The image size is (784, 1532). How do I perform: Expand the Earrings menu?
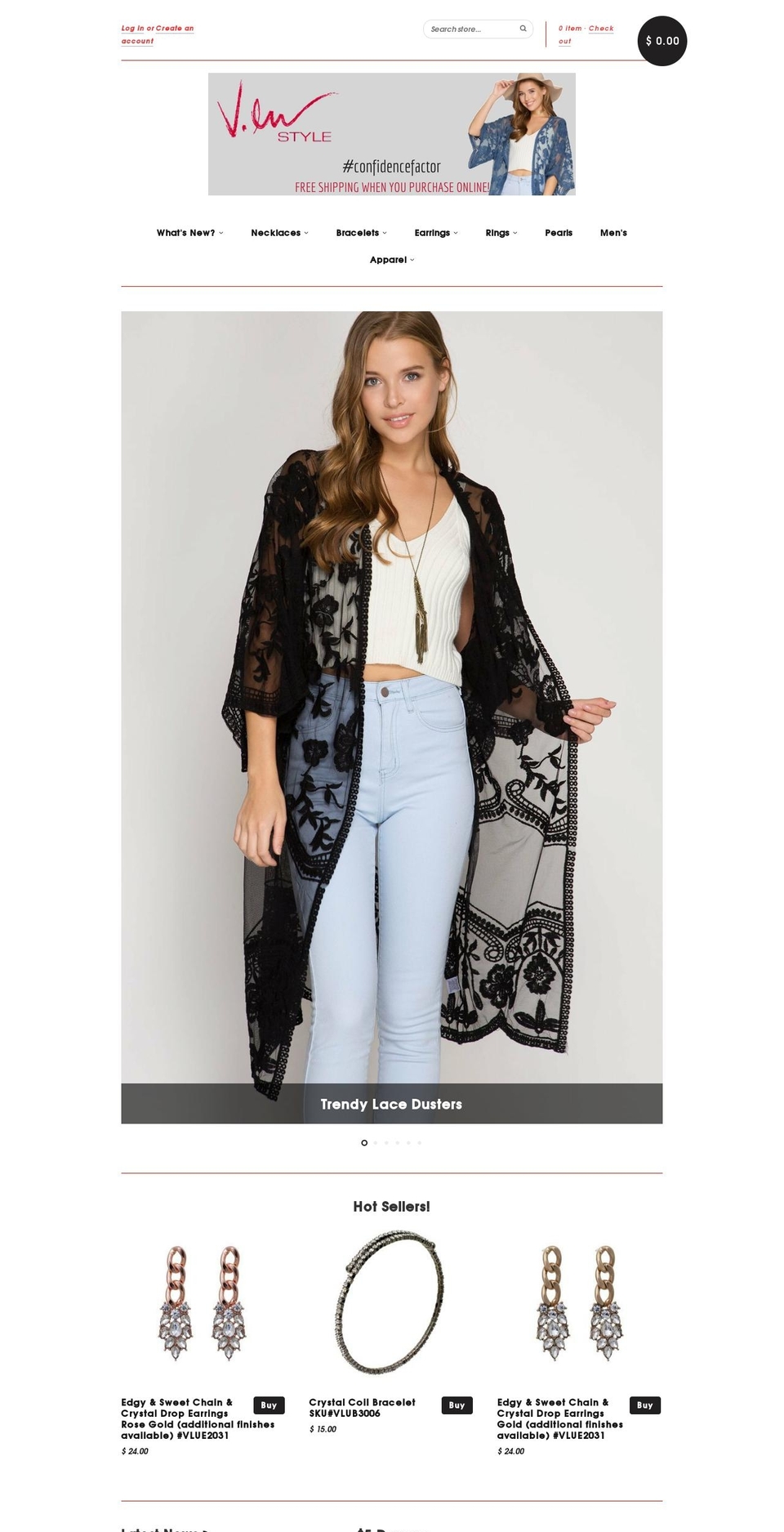pos(436,233)
